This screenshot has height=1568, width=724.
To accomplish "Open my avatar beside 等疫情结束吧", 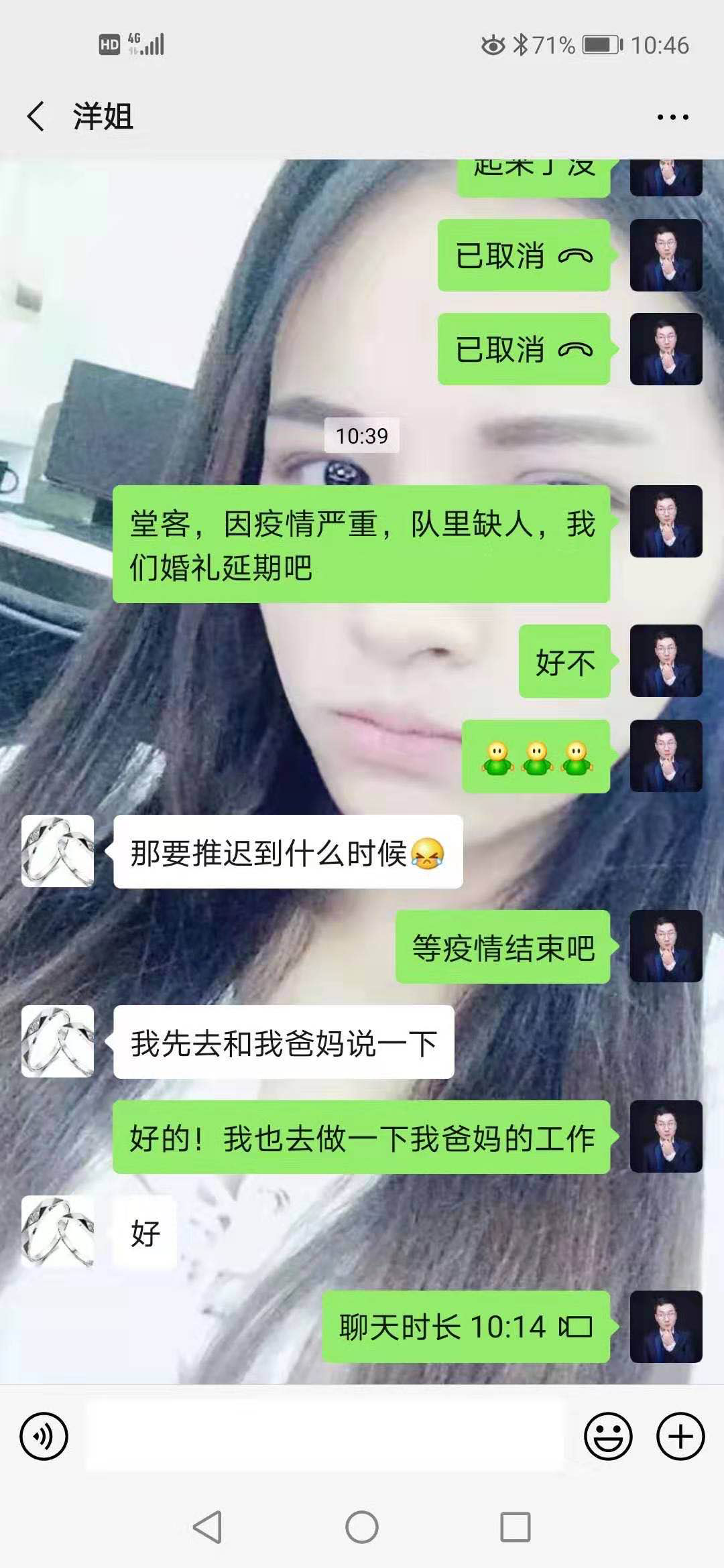I will point(666,946).
